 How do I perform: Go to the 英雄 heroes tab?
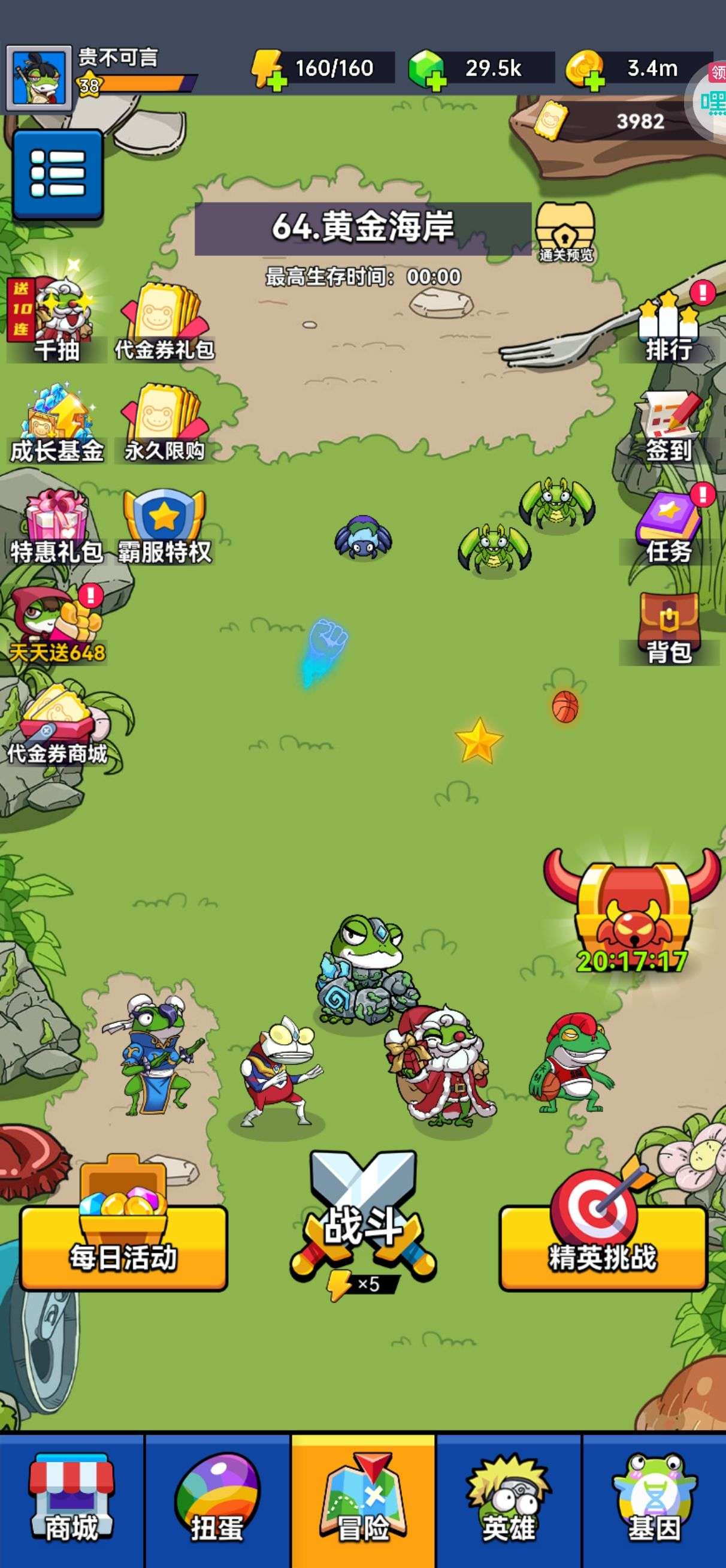(509, 1498)
